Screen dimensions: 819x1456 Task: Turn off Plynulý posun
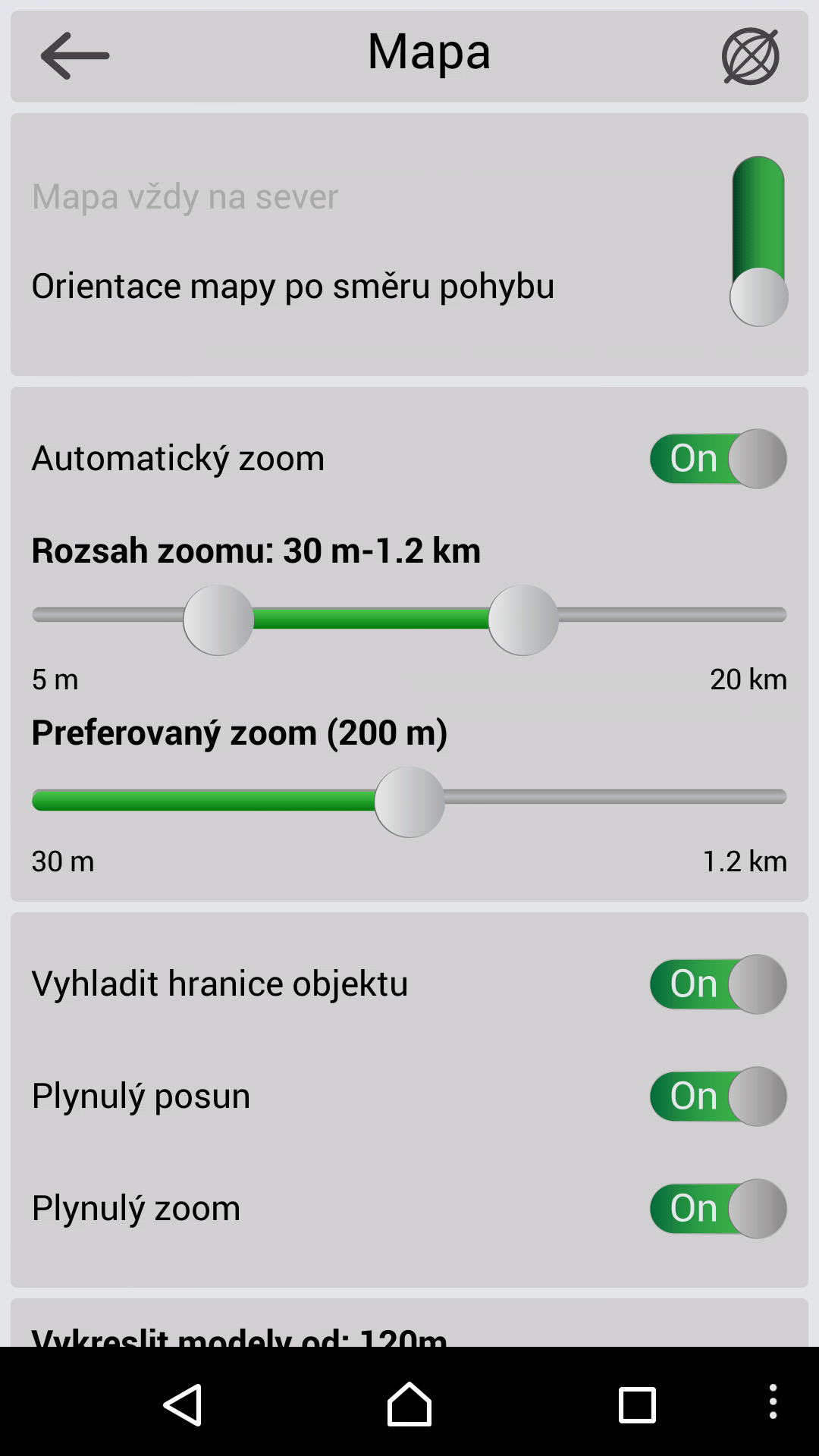pyautogui.click(x=717, y=1097)
